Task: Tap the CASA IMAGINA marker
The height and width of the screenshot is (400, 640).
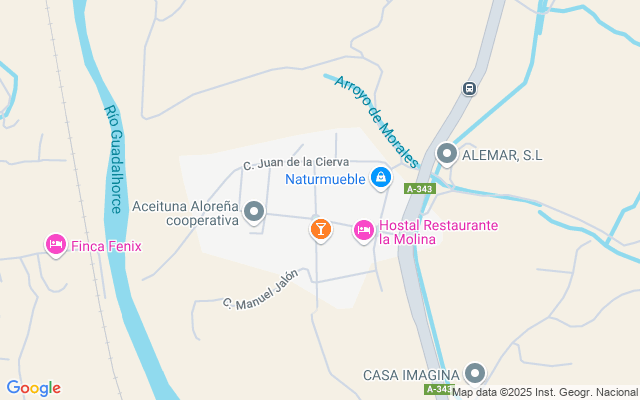Action: 475,373
